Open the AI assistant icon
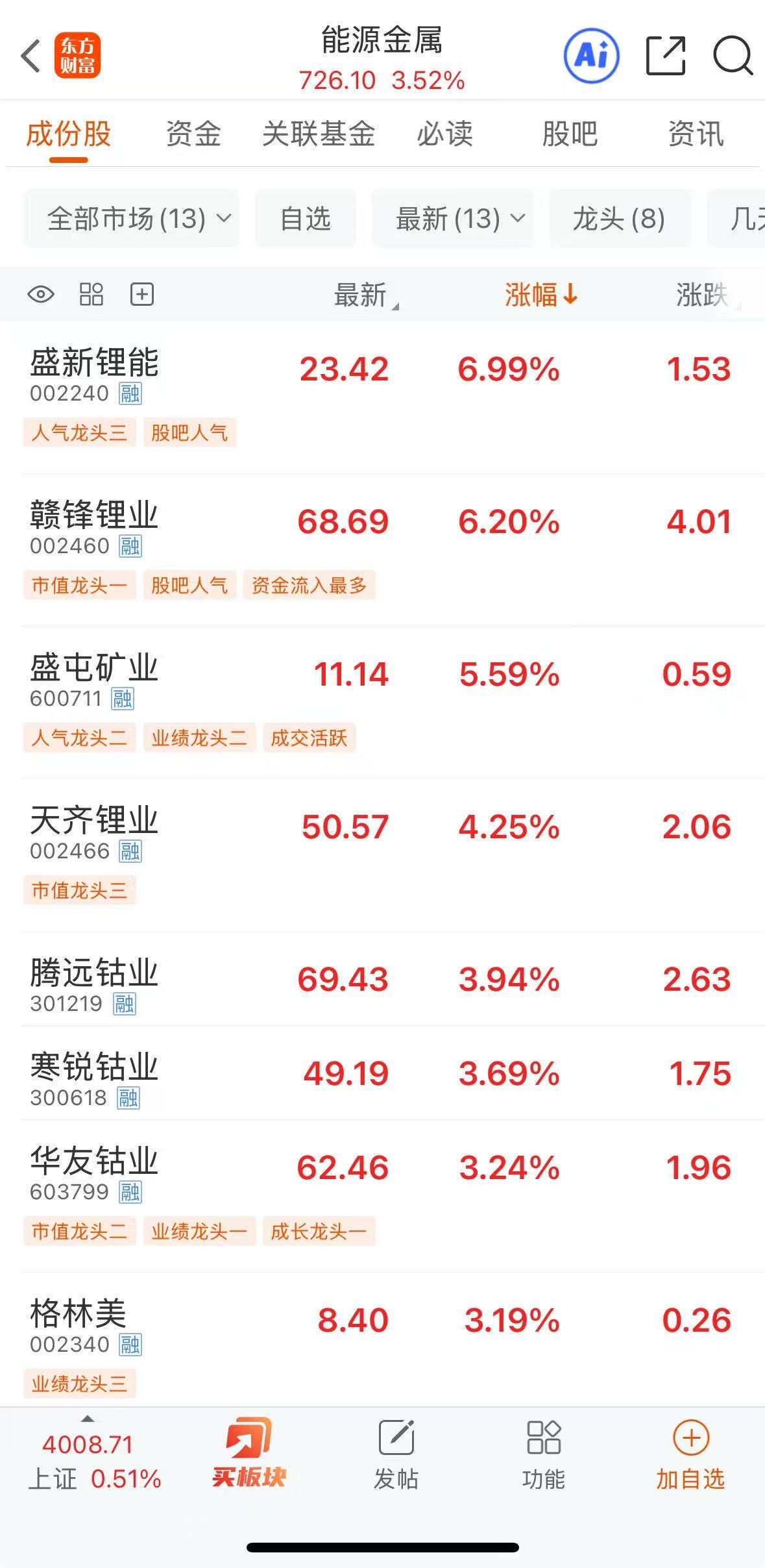 pyautogui.click(x=591, y=56)
